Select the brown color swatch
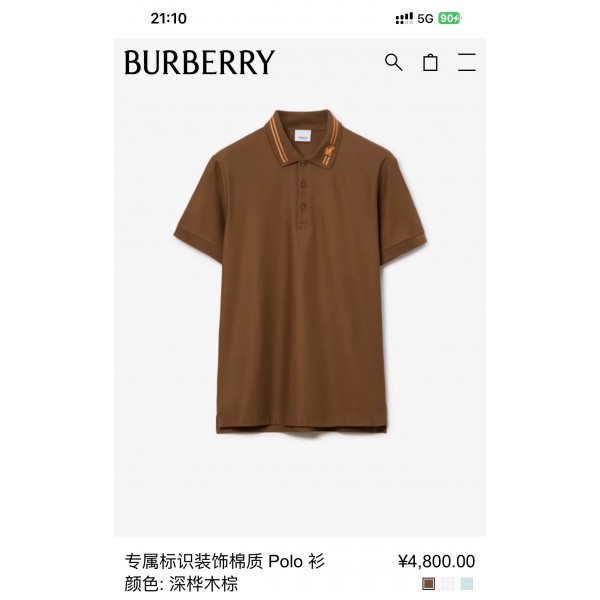This screenshot has width=600, height=600. pos(429,583)
